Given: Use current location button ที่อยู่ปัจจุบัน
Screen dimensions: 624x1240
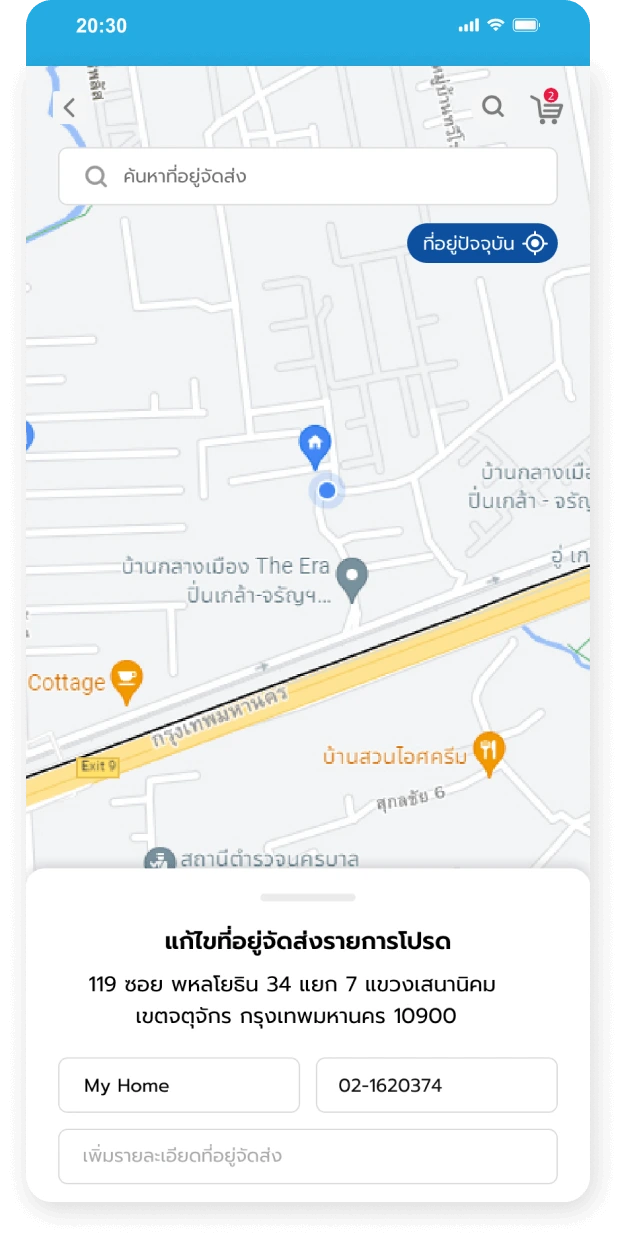Looking at the screenshot, I should tap(482, 243).
